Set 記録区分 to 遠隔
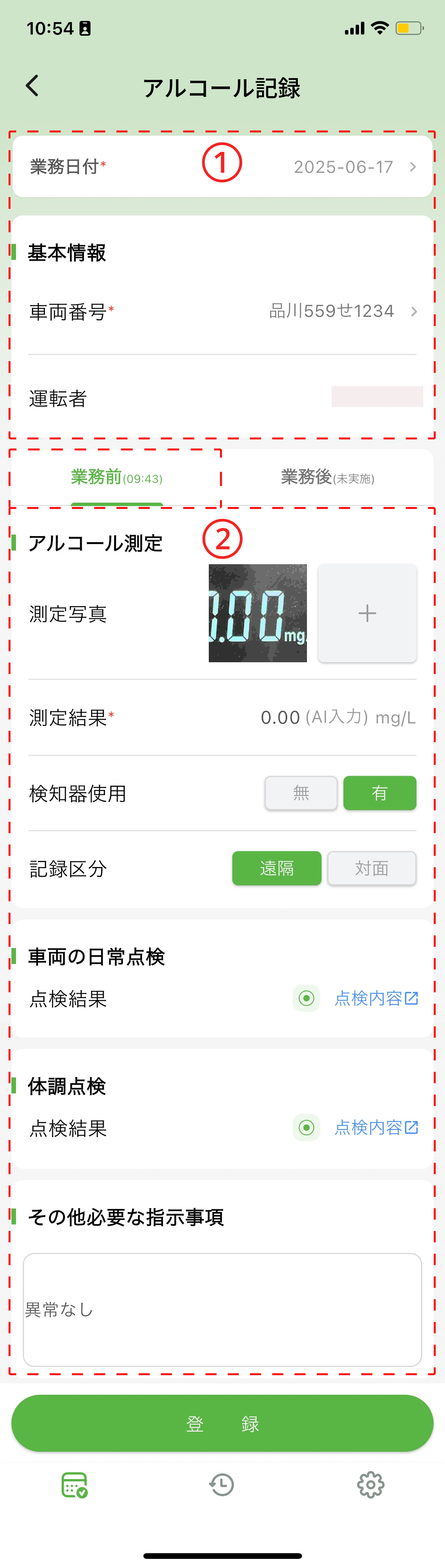This screenshot has width=445, height=1568. [277, 868]
